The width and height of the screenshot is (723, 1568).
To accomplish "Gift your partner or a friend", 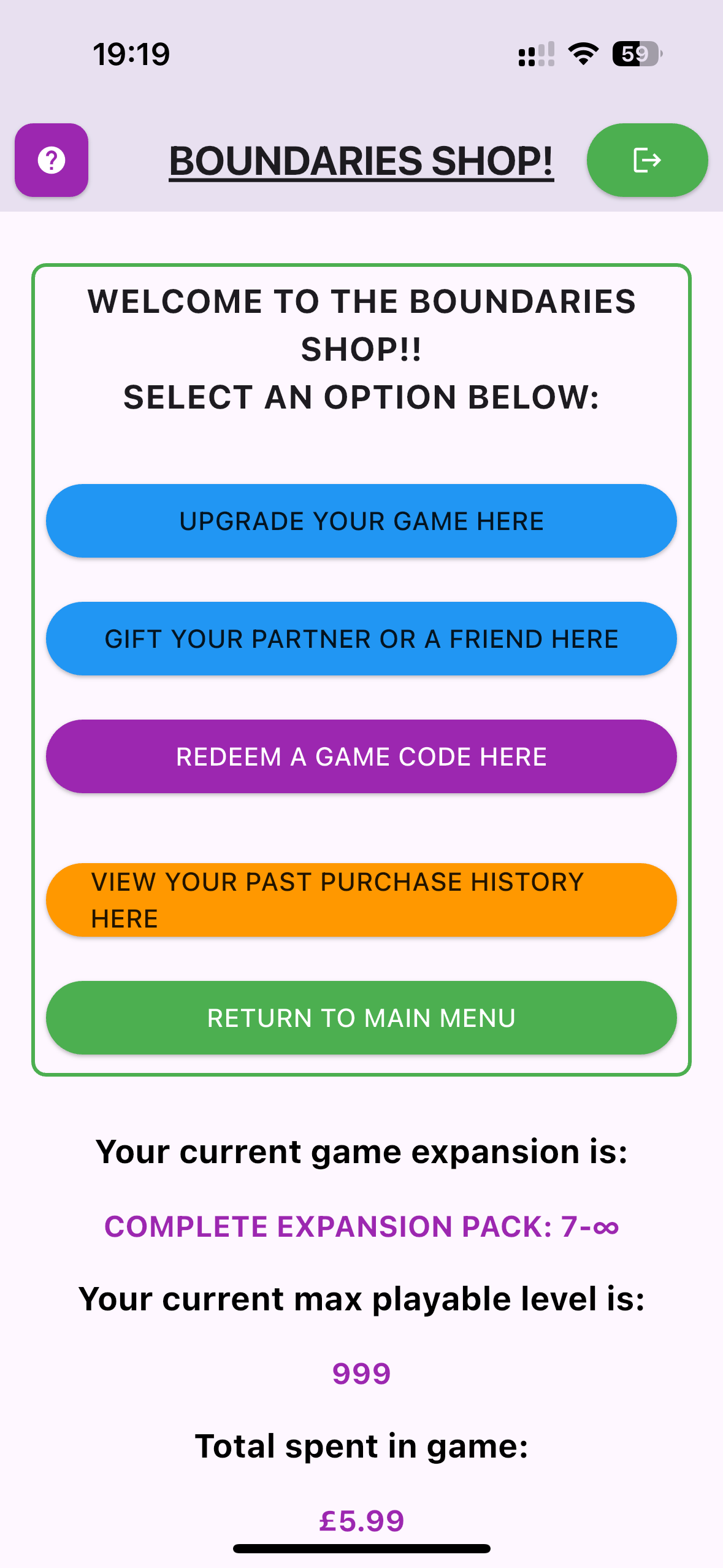I will [x=361, y=639].
